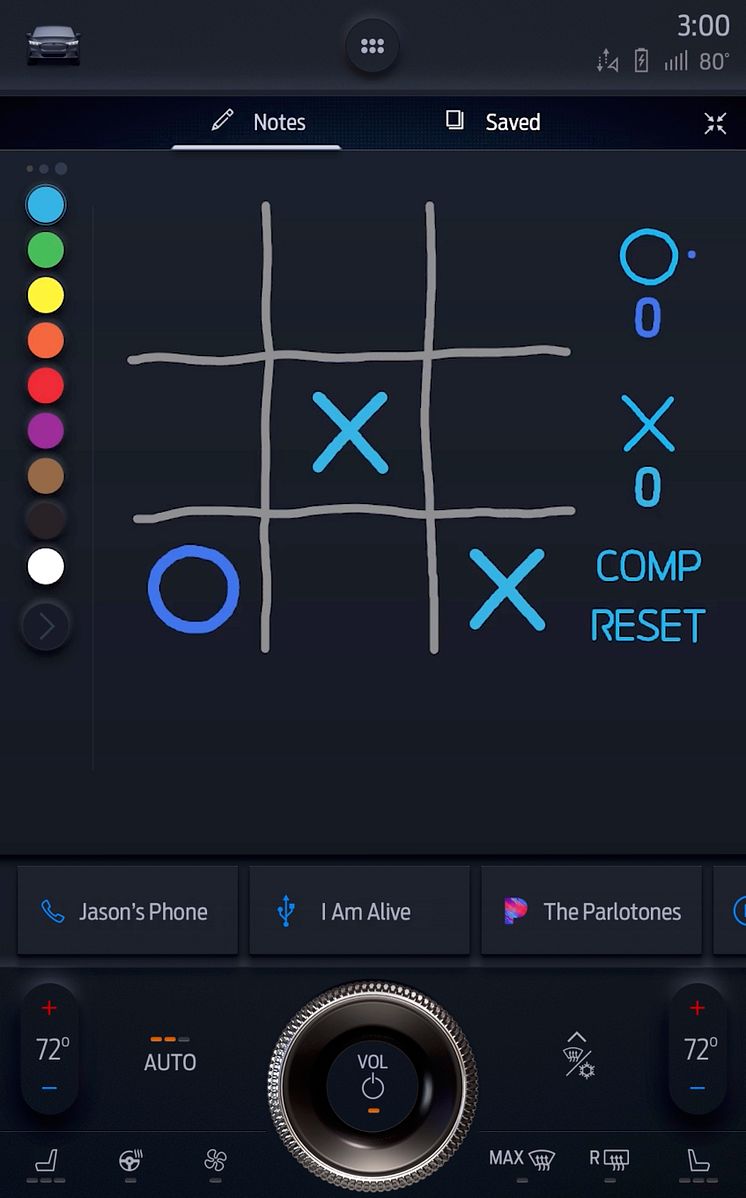Activate the rear defroster
Image resolution: width=746 pixels, height=1198 pixels.
[608, 1160]
